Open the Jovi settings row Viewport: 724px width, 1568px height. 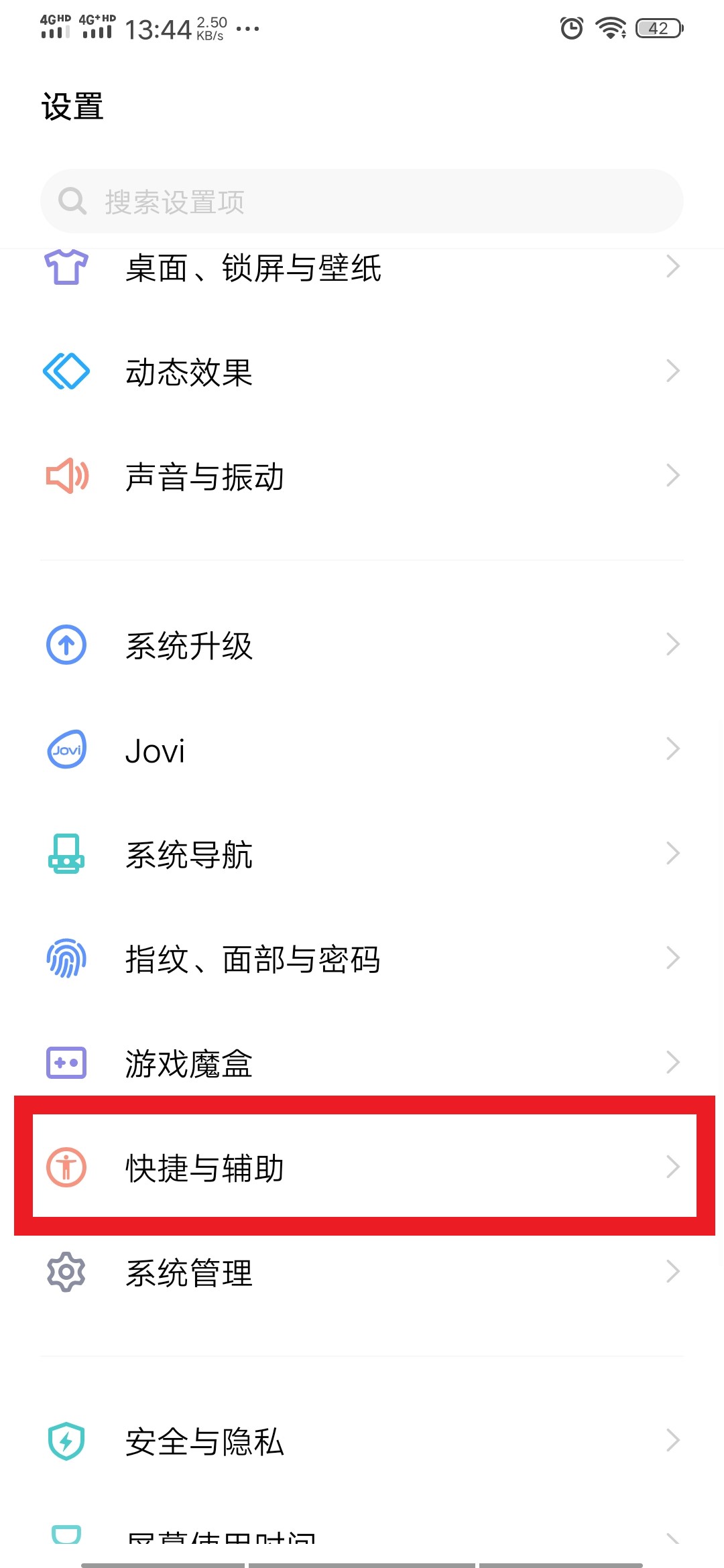point(362,750)
